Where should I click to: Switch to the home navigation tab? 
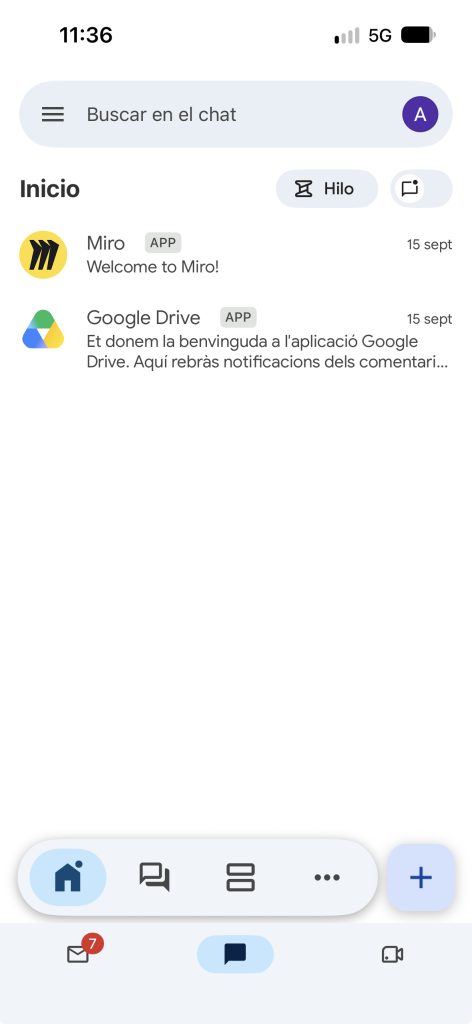68,877
